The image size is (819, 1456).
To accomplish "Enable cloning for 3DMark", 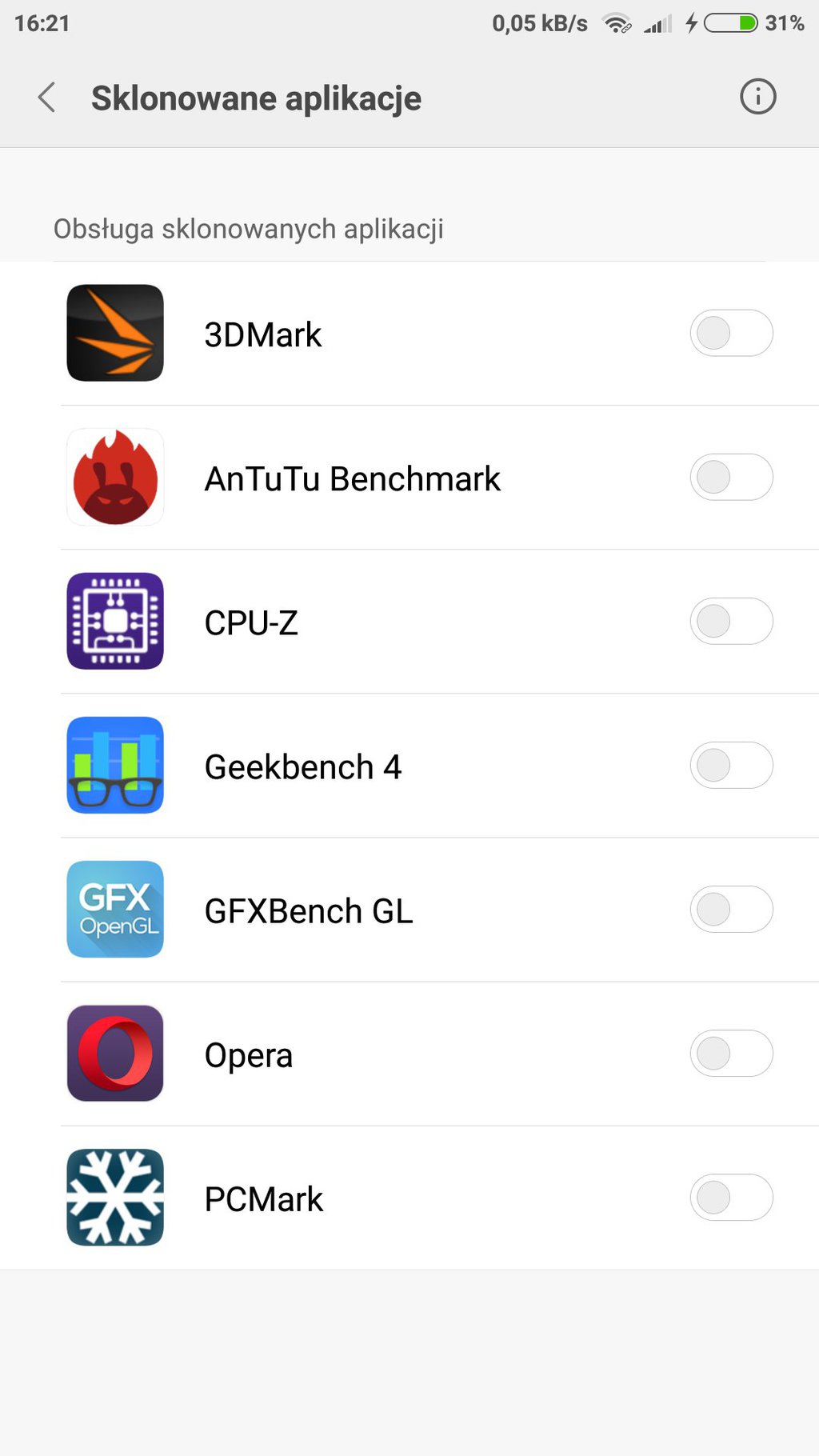I will point(731,333).
